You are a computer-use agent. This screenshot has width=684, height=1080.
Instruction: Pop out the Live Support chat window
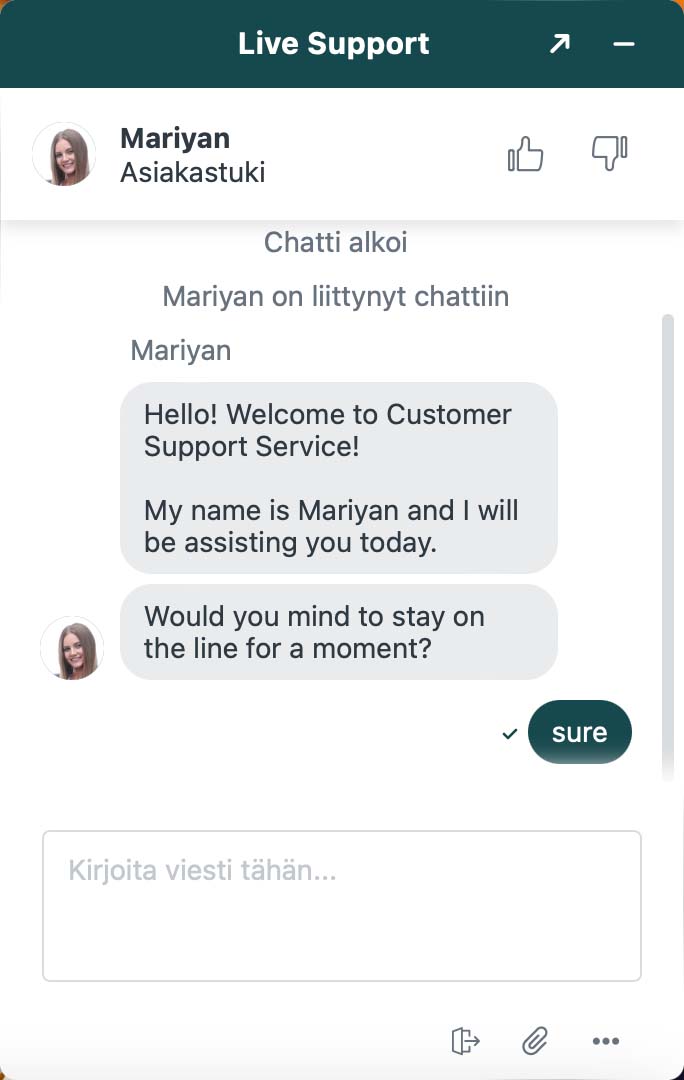pyautogui.click(x=559, y=44)
